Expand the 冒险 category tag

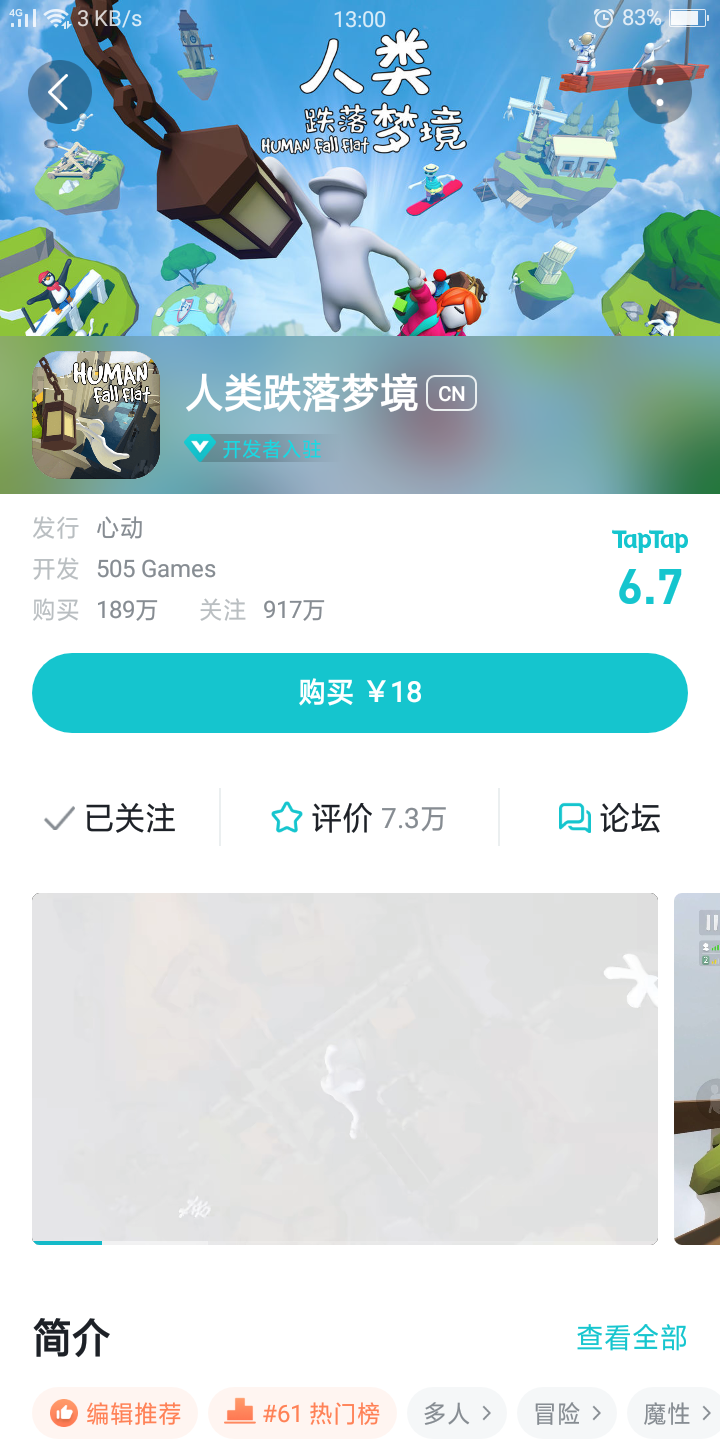tap(566, 1412)
